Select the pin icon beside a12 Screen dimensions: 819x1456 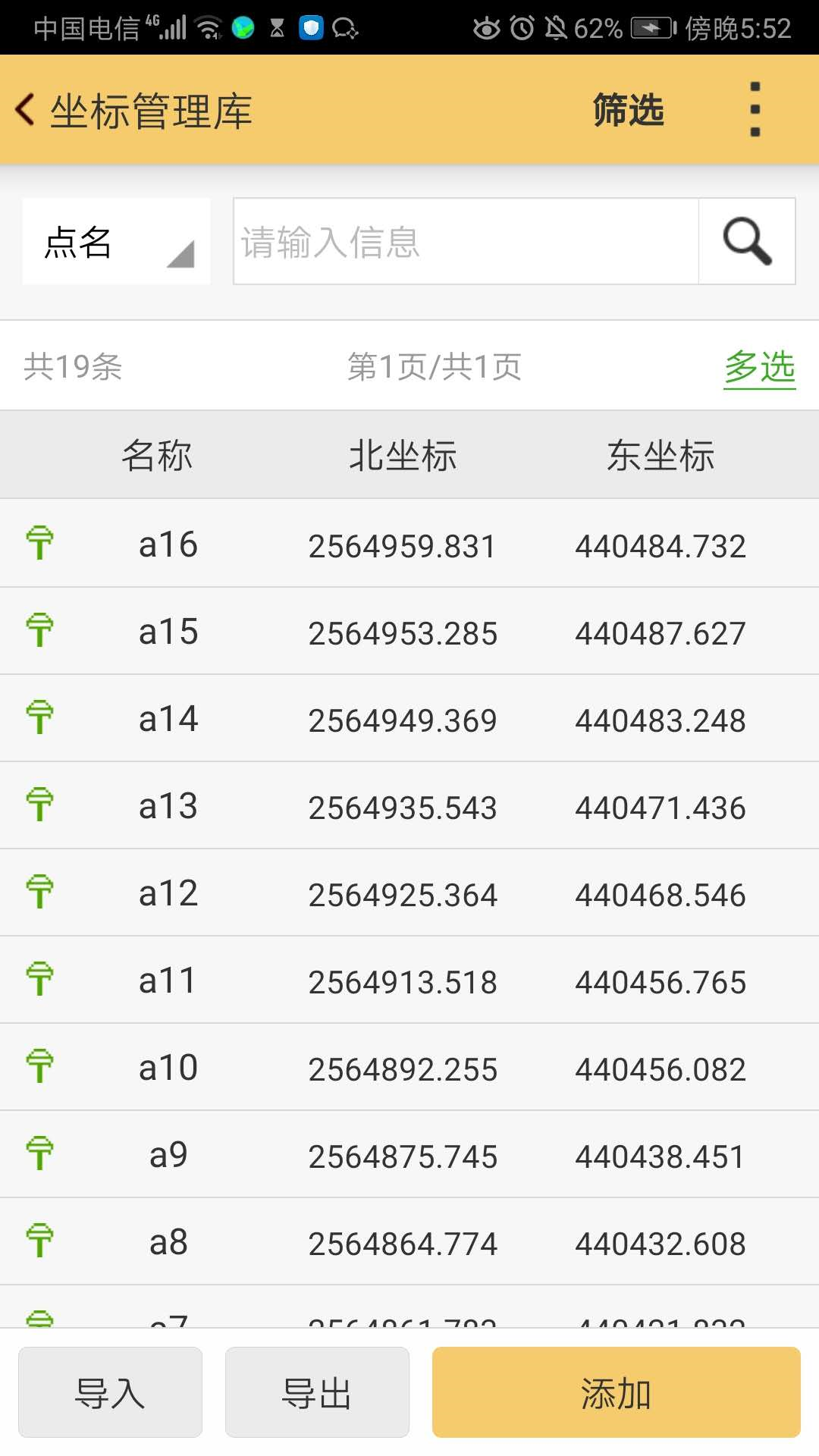41,892
